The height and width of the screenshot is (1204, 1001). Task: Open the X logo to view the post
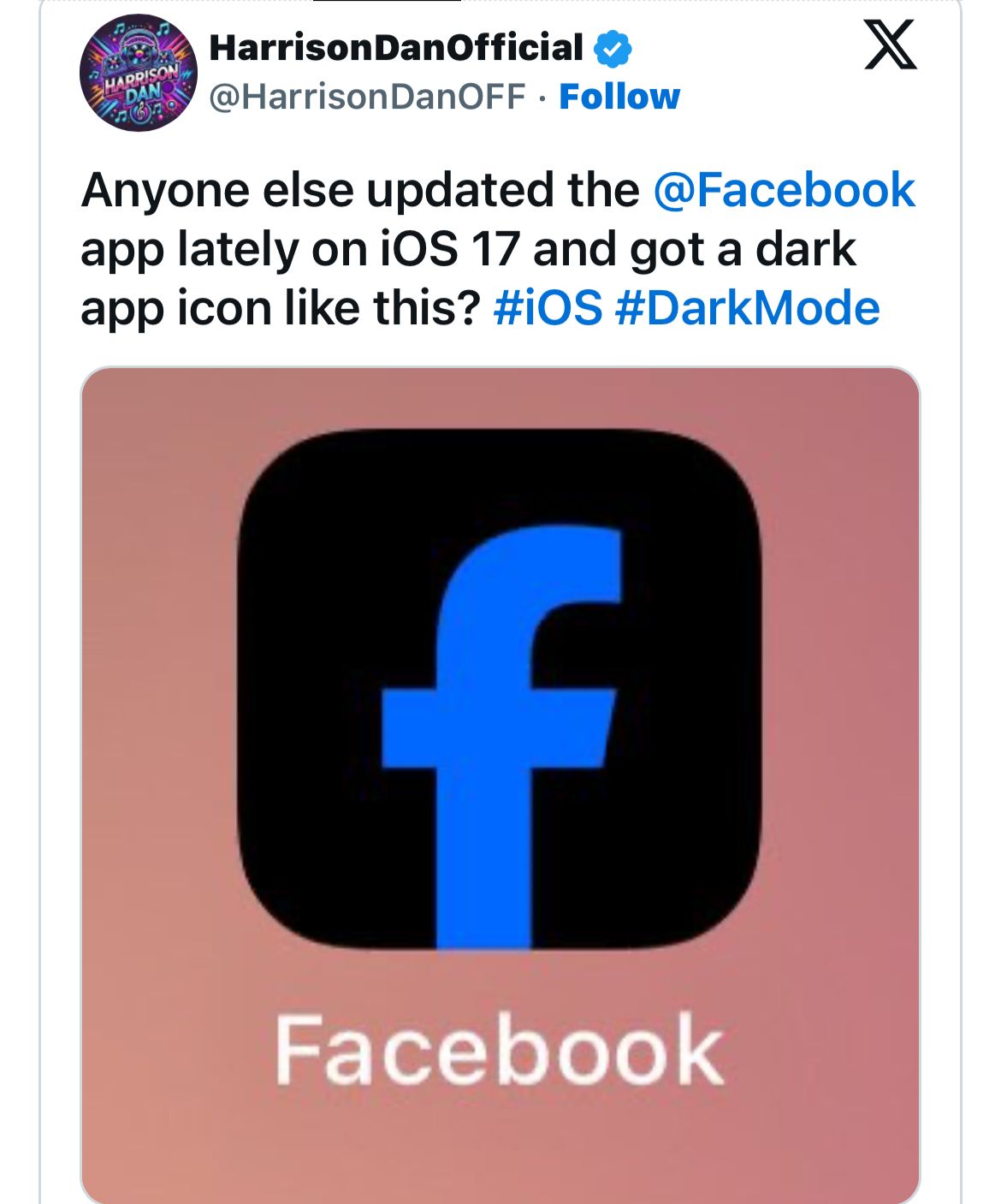pos(890,44)
